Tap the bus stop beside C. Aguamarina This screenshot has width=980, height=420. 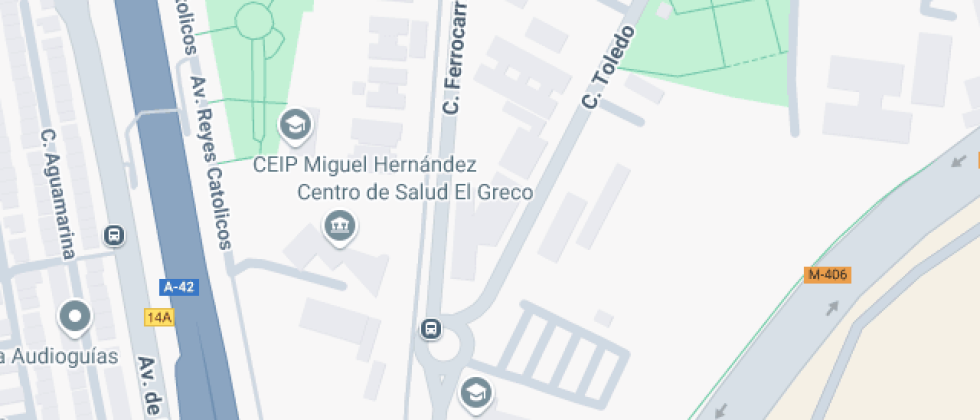(x=114, y=236)
